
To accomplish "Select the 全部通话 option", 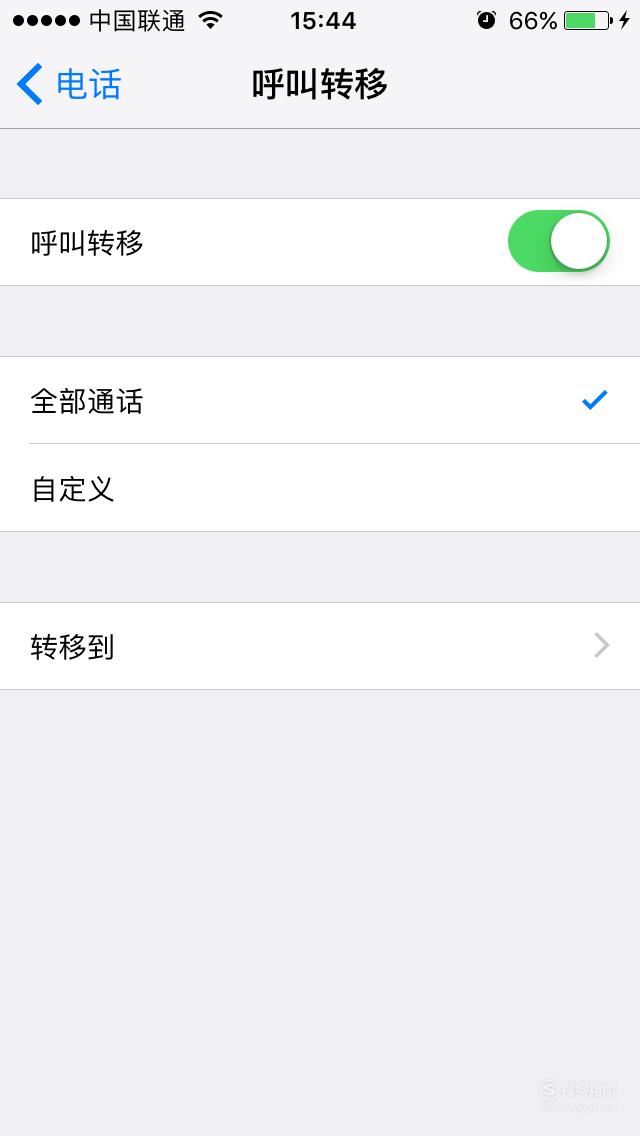I will (x=320, y=401).
